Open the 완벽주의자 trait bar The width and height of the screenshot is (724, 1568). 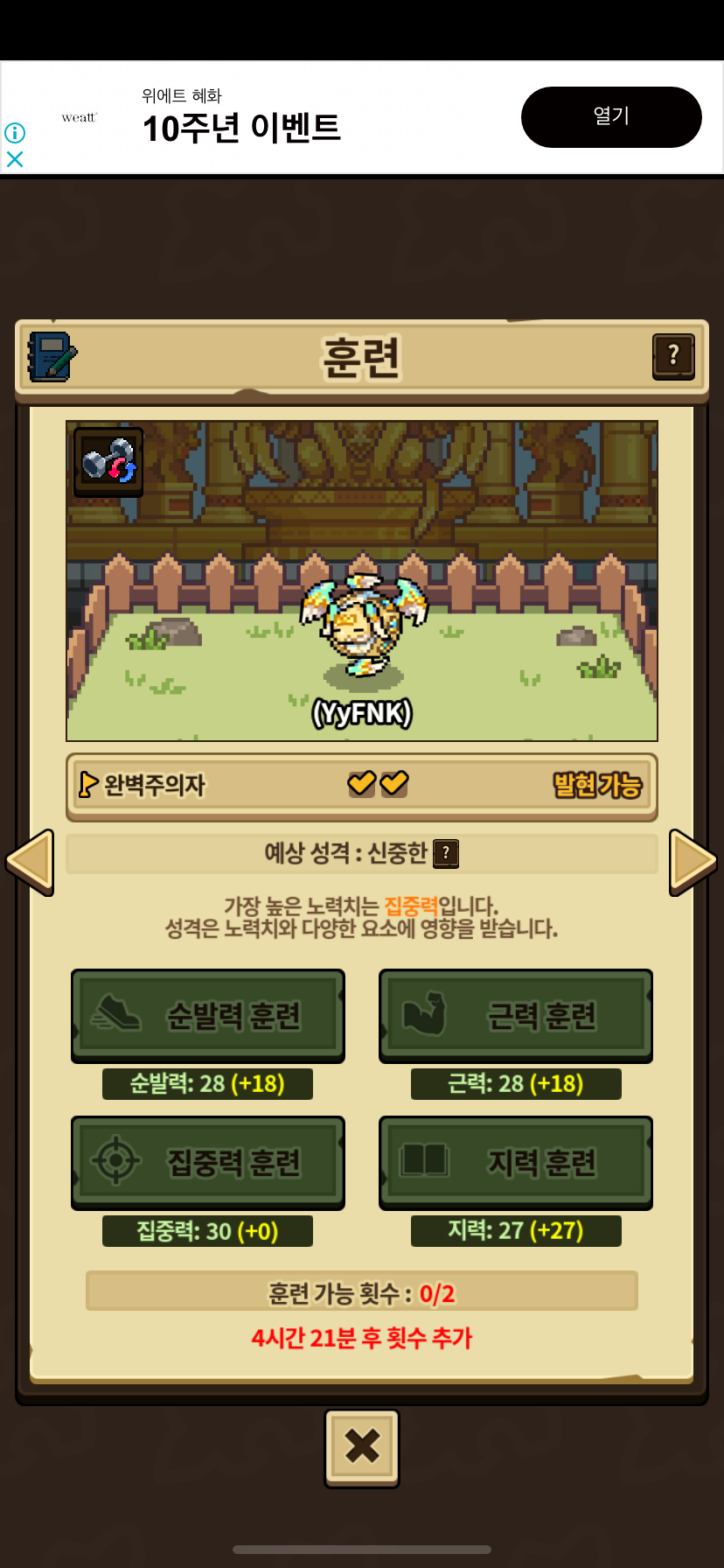[x=361, y=785]
